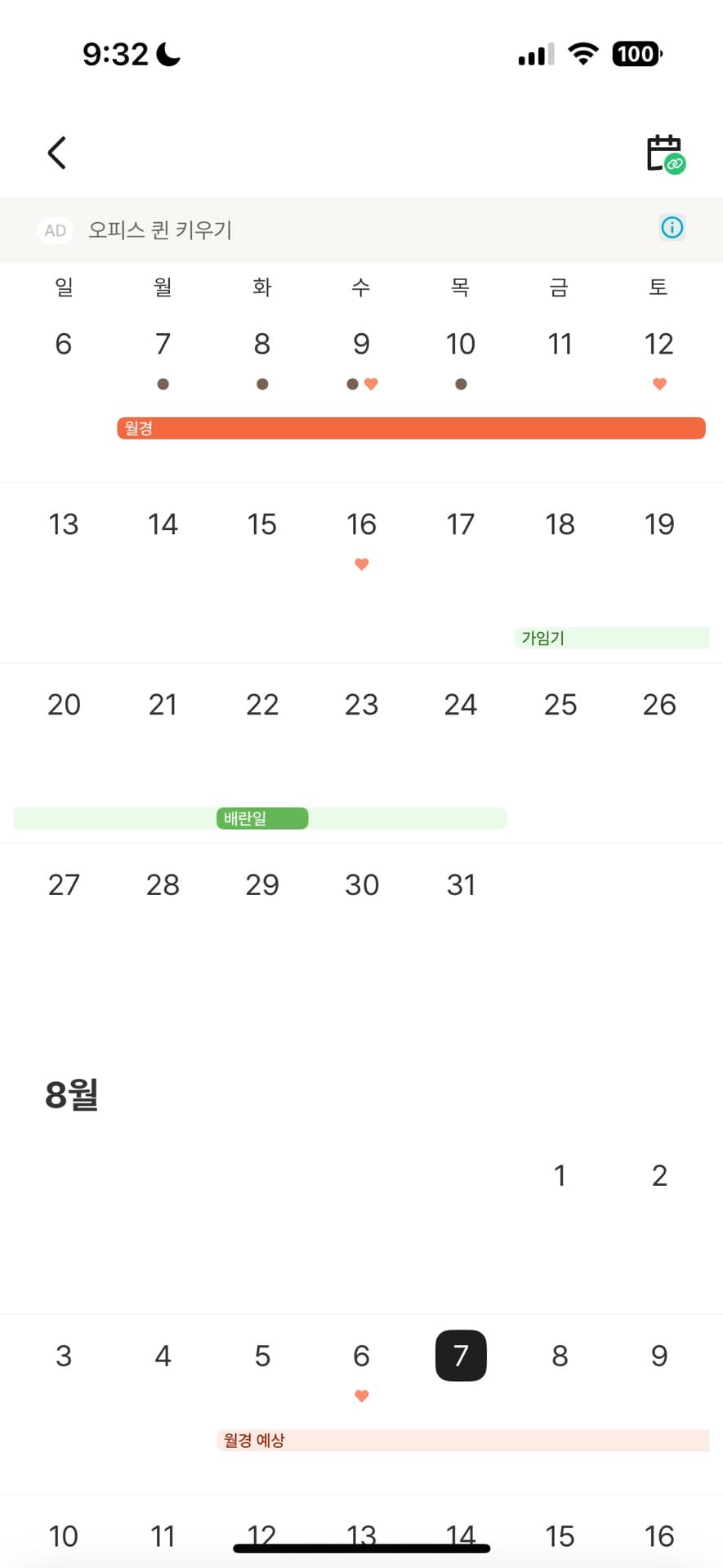723x1568 pixels.
Task: Choose July 25 in the calendar
Action: (x=560, y=705)
